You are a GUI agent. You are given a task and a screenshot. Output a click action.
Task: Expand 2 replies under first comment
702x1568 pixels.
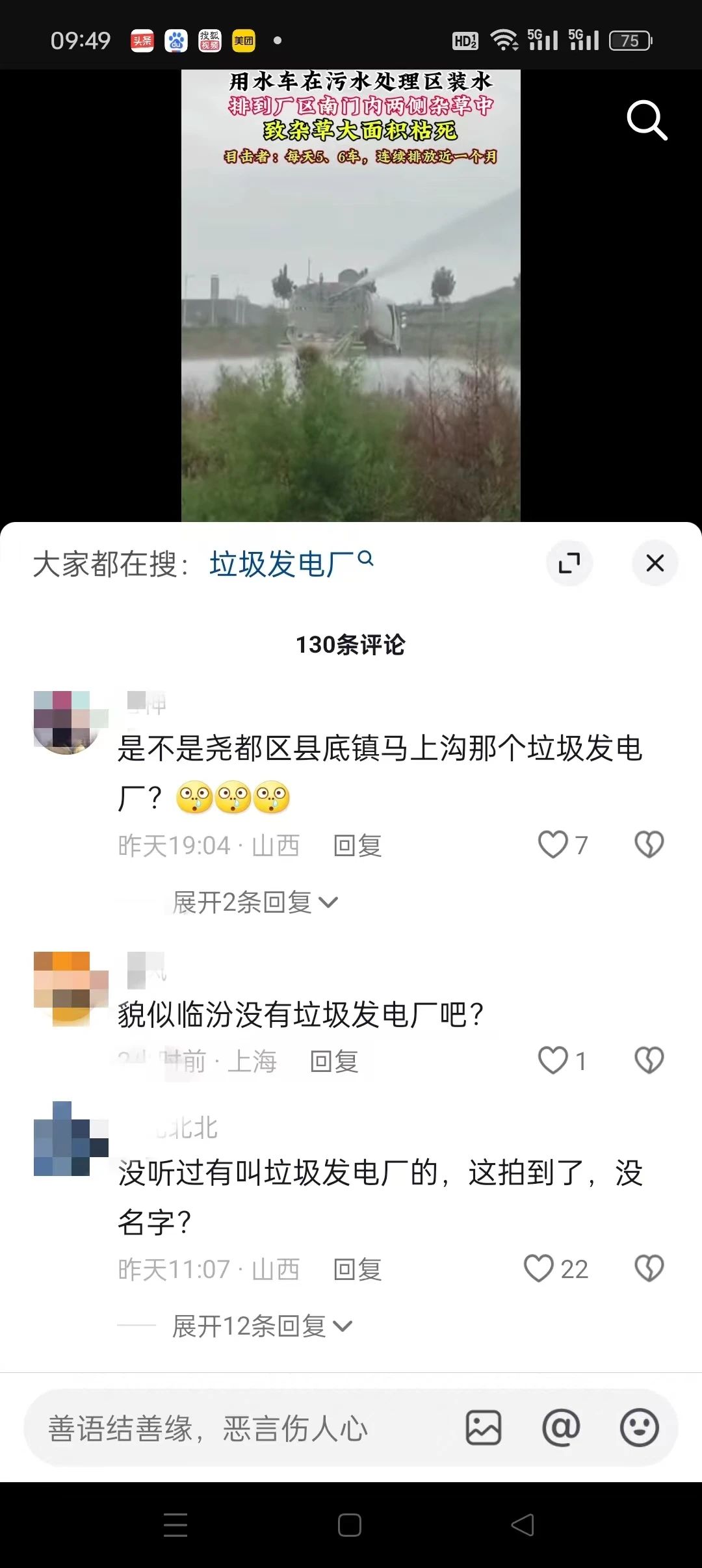(255, 902)
